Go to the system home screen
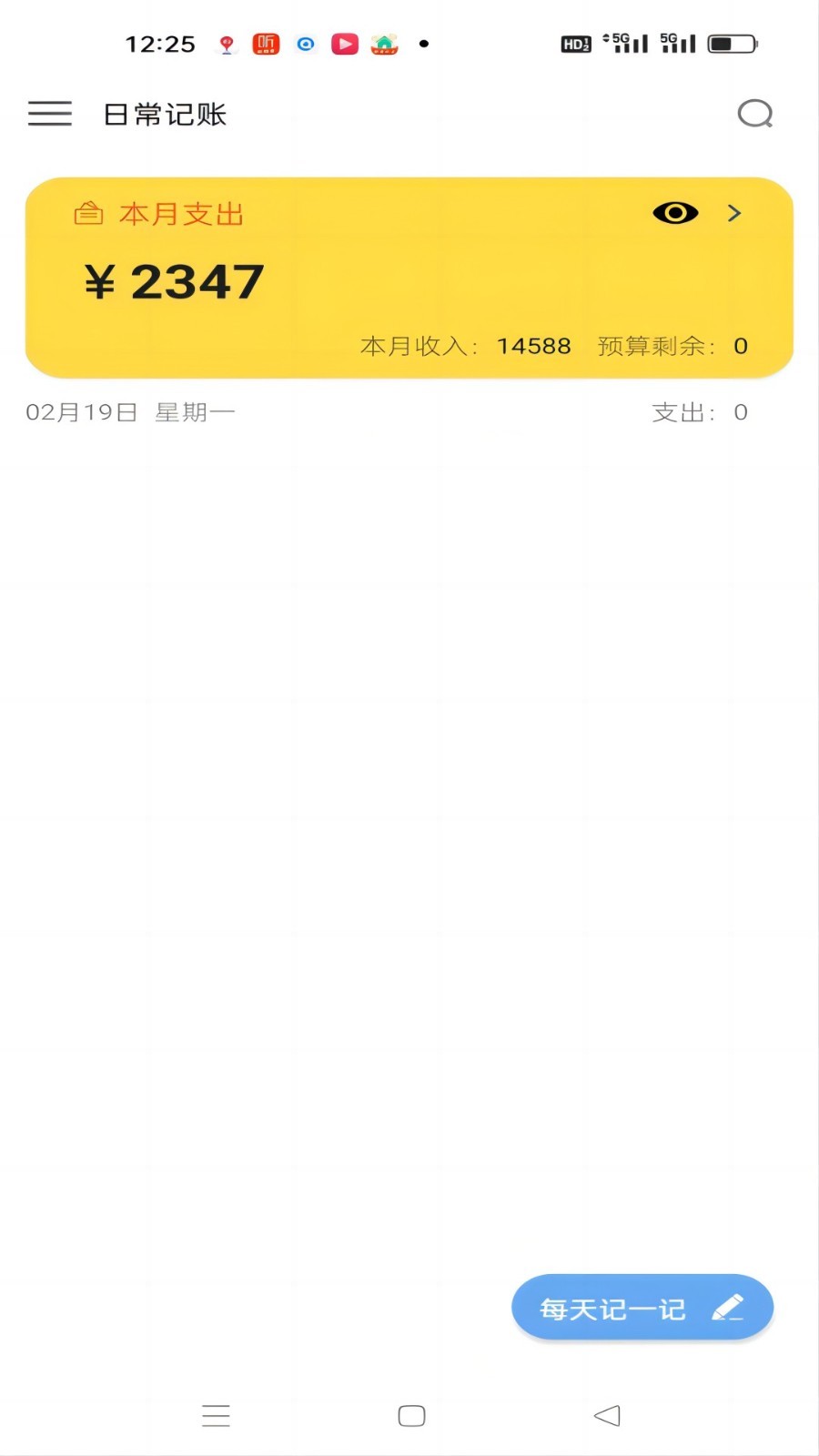Screen dimensions: 819x1456 coord(411,1415)
